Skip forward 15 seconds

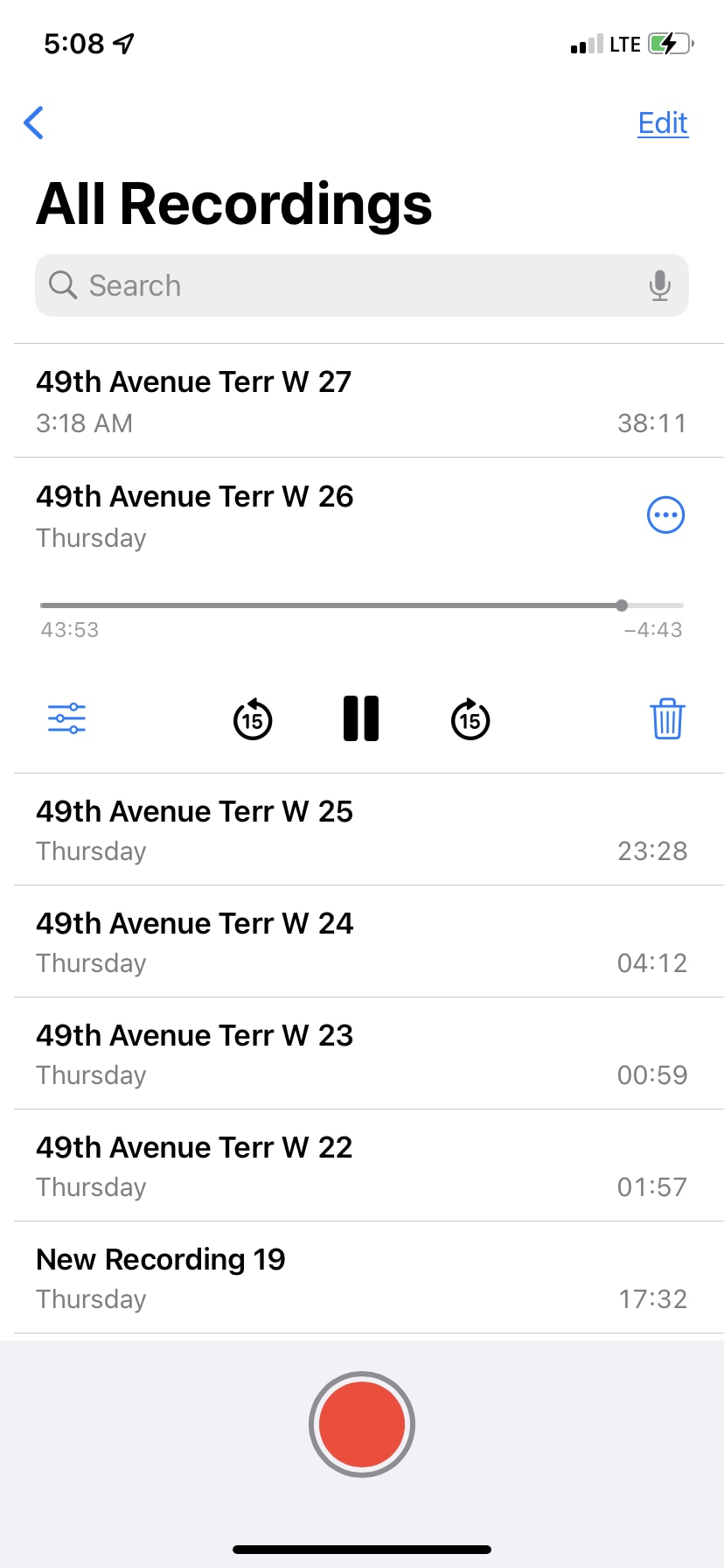click(x=470, y=718)
